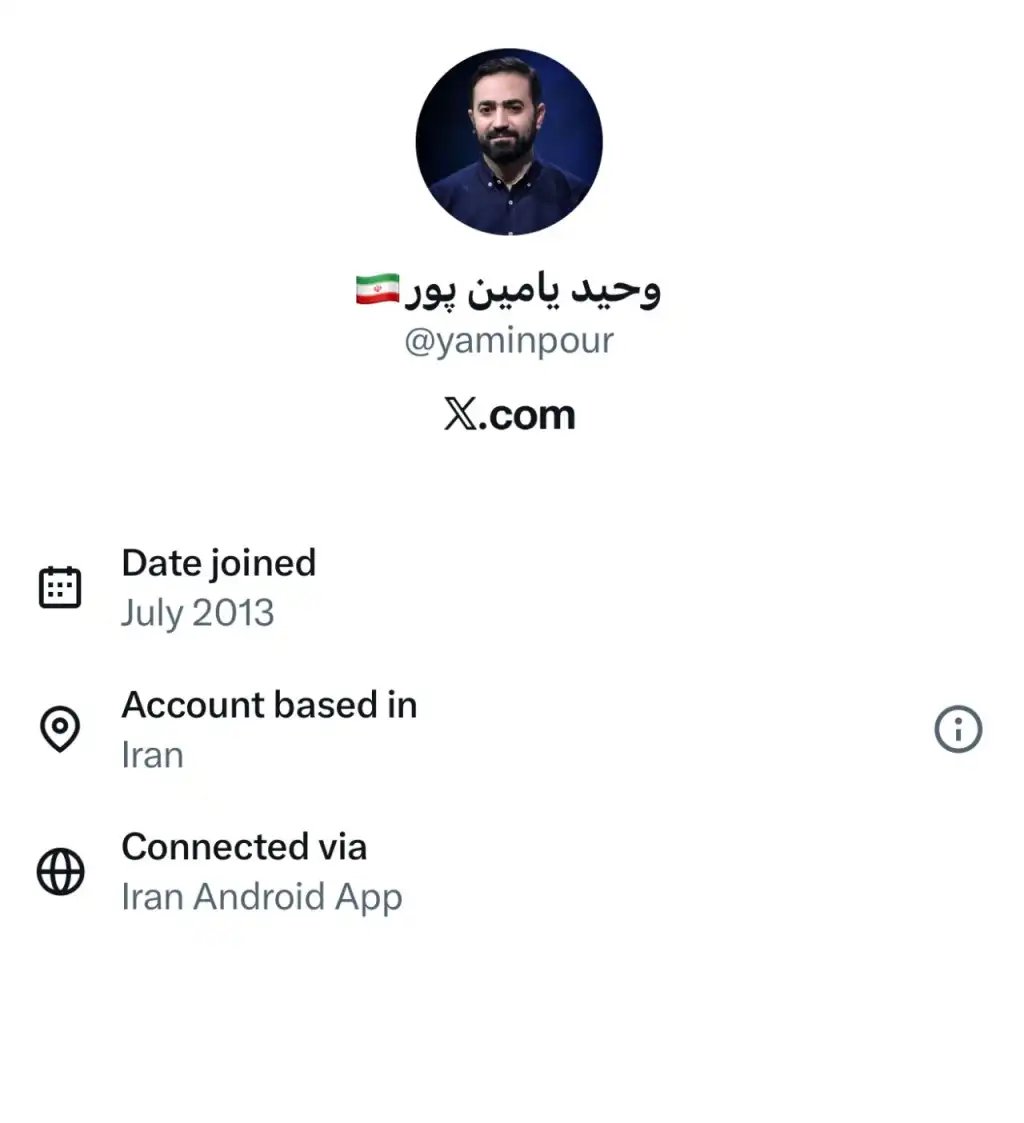Select the Date joined row
The height and width of the screenshot is (1123, 1024).
click(218, 585)
